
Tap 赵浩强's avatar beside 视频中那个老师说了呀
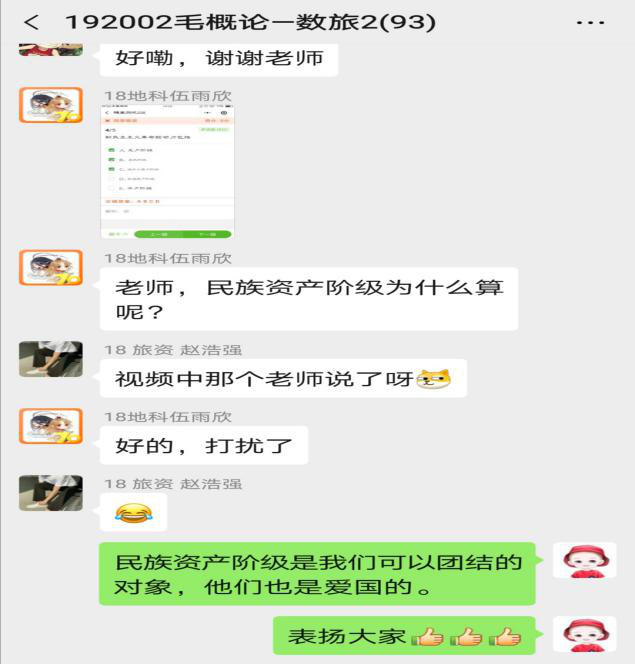(x=51, y=359)
